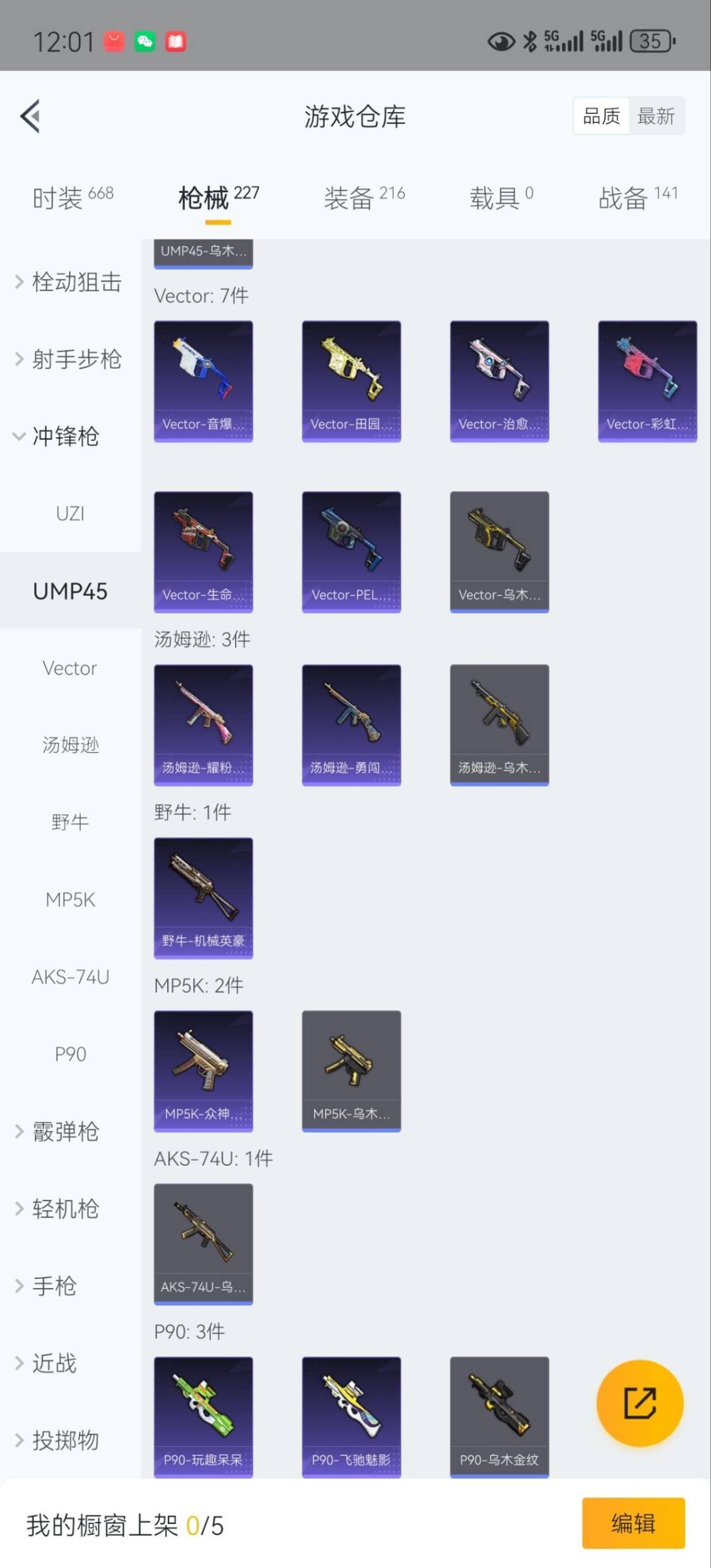Image resolution: width=711 pixels, height=1568 pixels.
Task: Tap the yellow share floating button
Action: (x=639, y=1403)
